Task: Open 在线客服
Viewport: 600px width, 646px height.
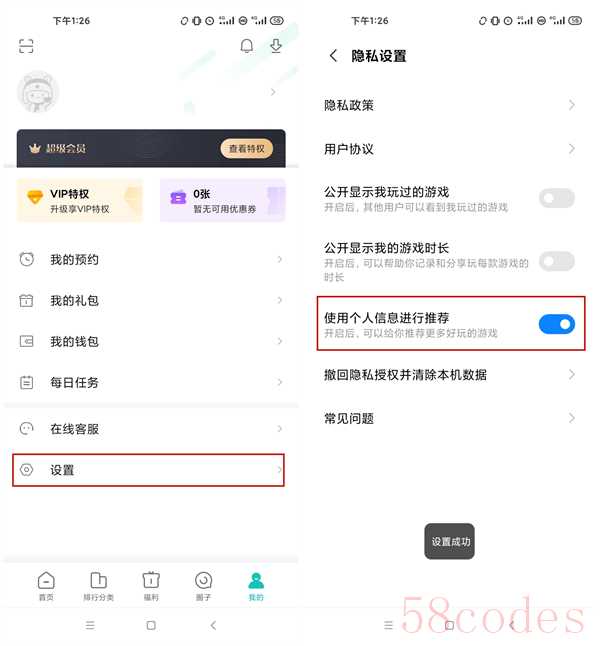Action: click(x=150, y=429)
